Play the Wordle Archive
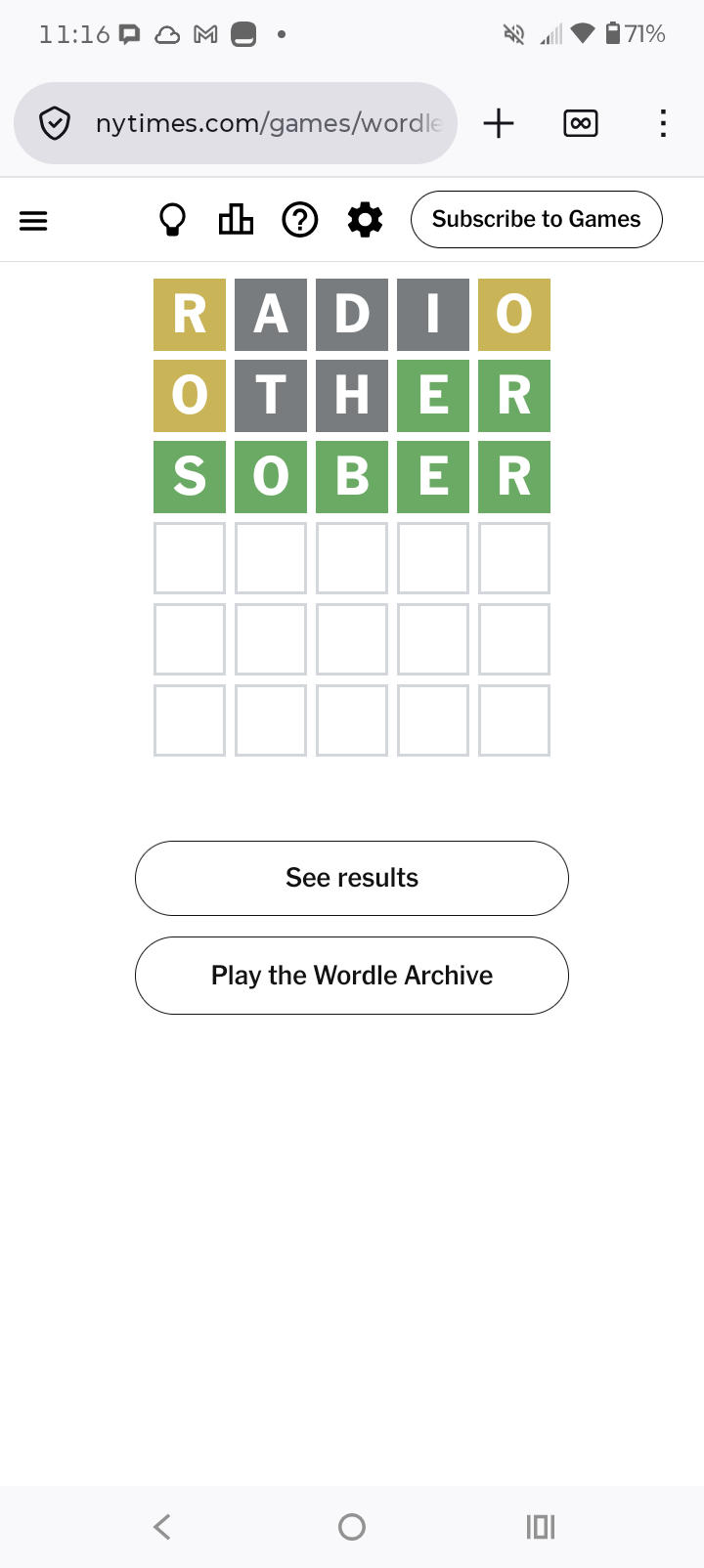Image resolution: width=704 pixels, height=1568 pixels. (x=352, y=976)
